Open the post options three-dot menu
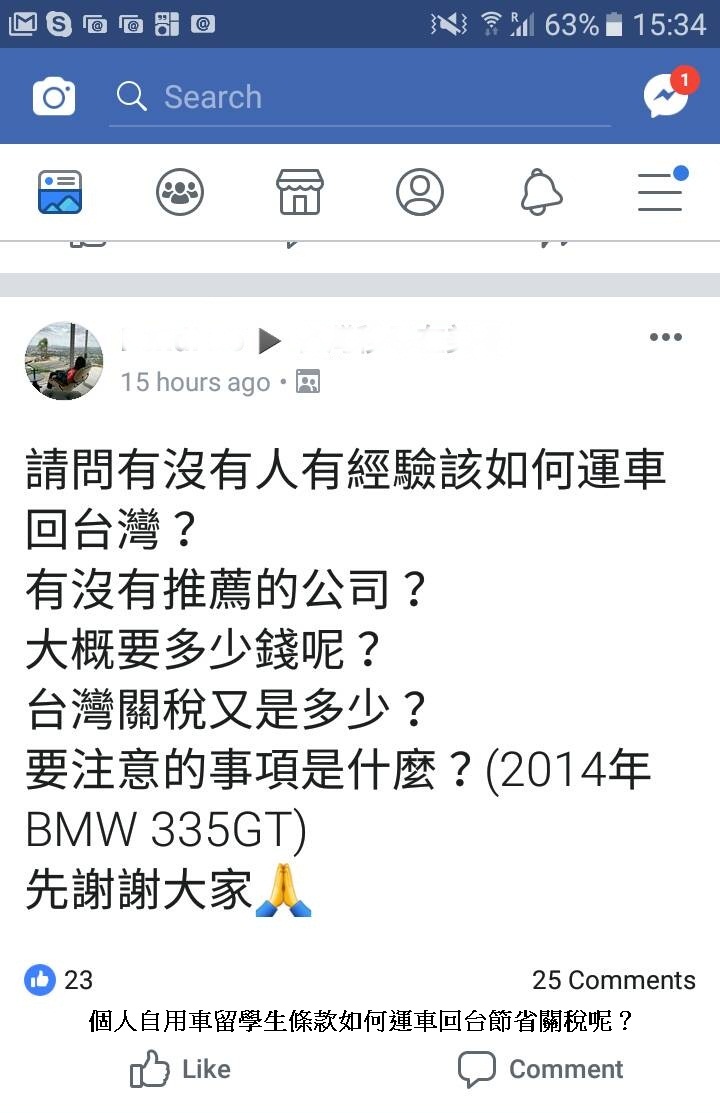 665,337
